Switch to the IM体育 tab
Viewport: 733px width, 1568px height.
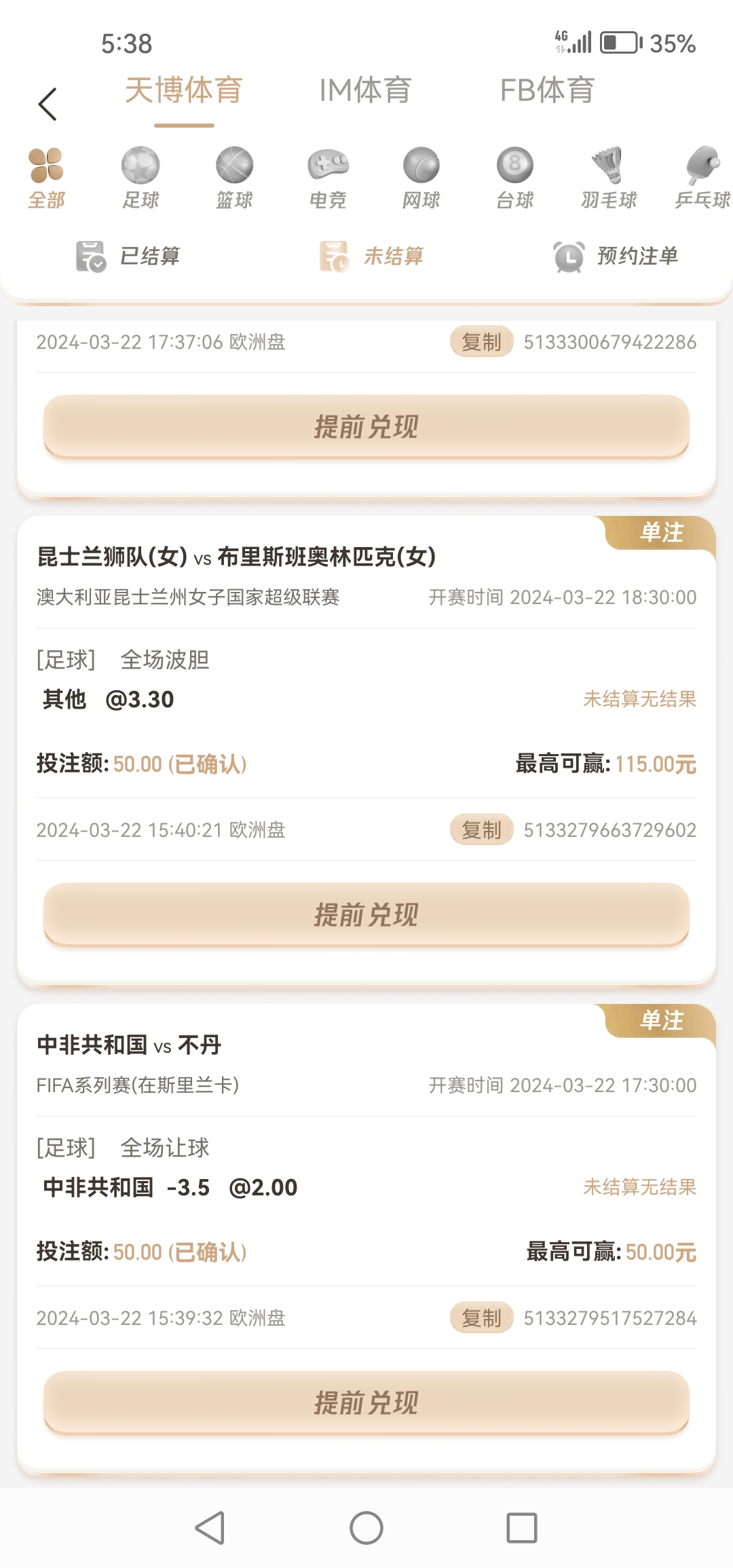365,91
